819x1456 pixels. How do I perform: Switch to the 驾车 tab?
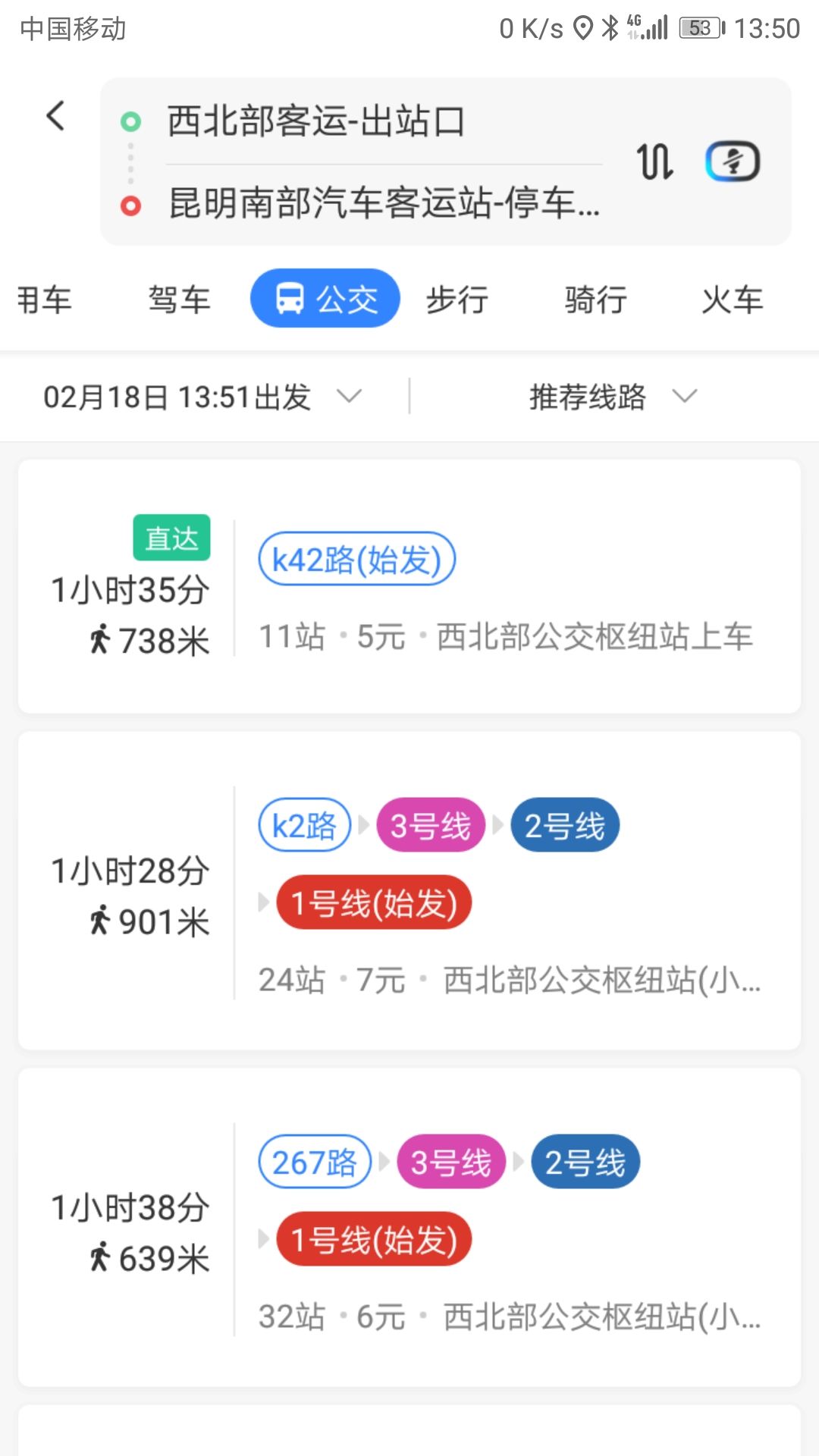[179, 300]
